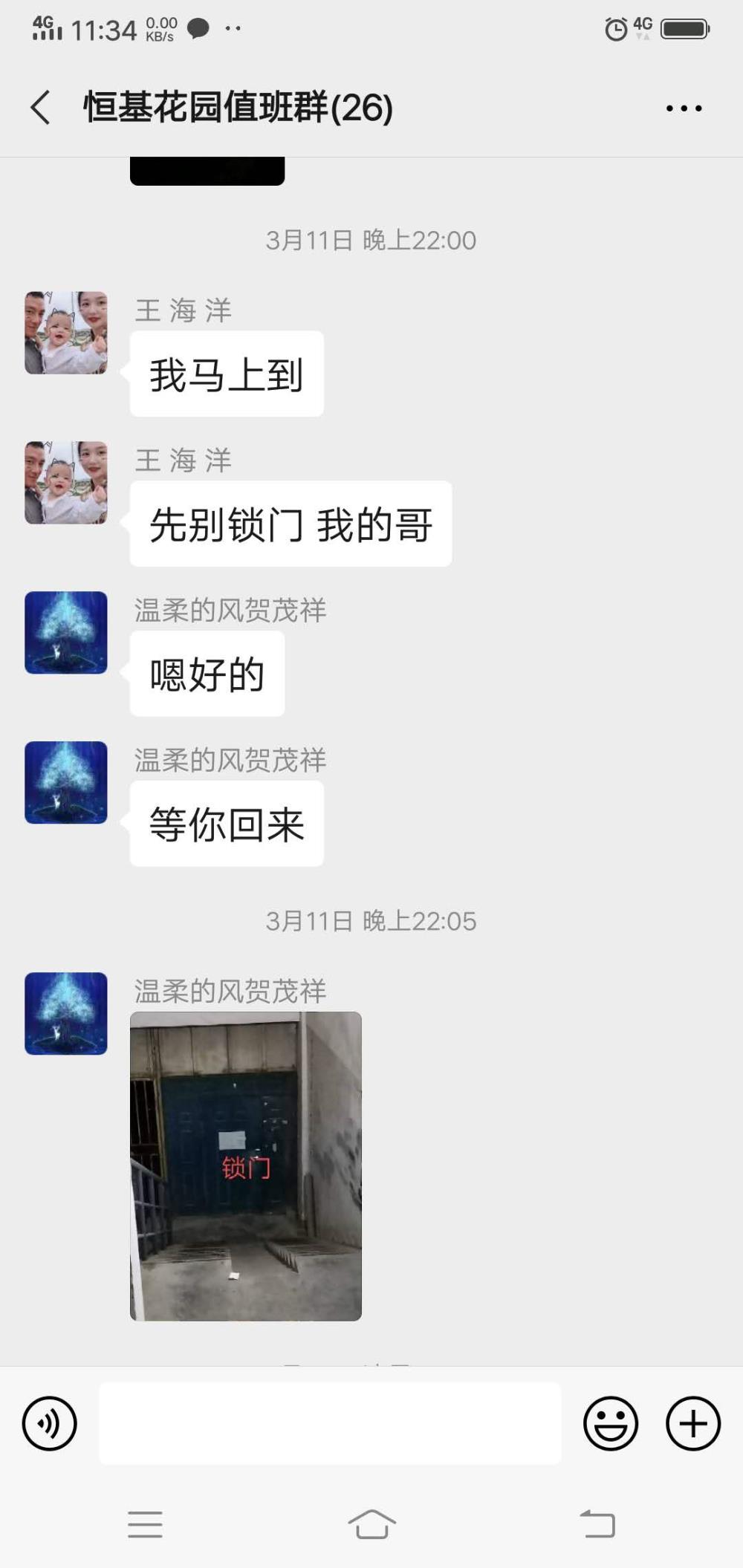
Task: Open the emoji picker
Action: coord(611,1424)
